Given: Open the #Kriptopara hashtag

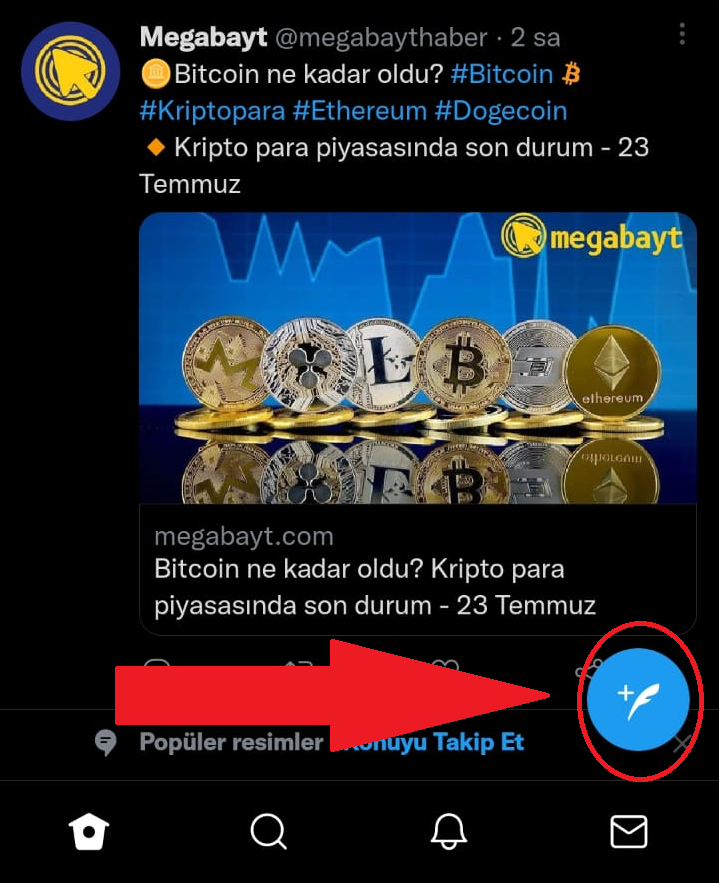Looking at the screenshot, I should coord(212,111).
